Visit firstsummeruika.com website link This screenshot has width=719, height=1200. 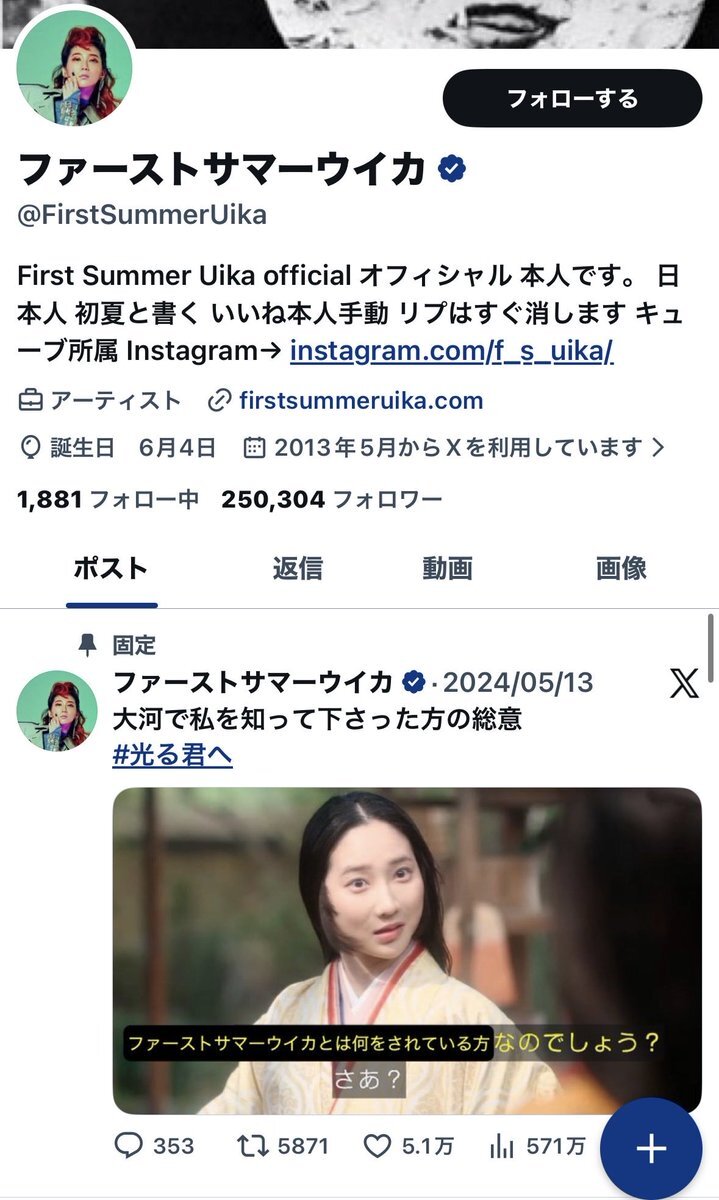click(x=361, y=401)
